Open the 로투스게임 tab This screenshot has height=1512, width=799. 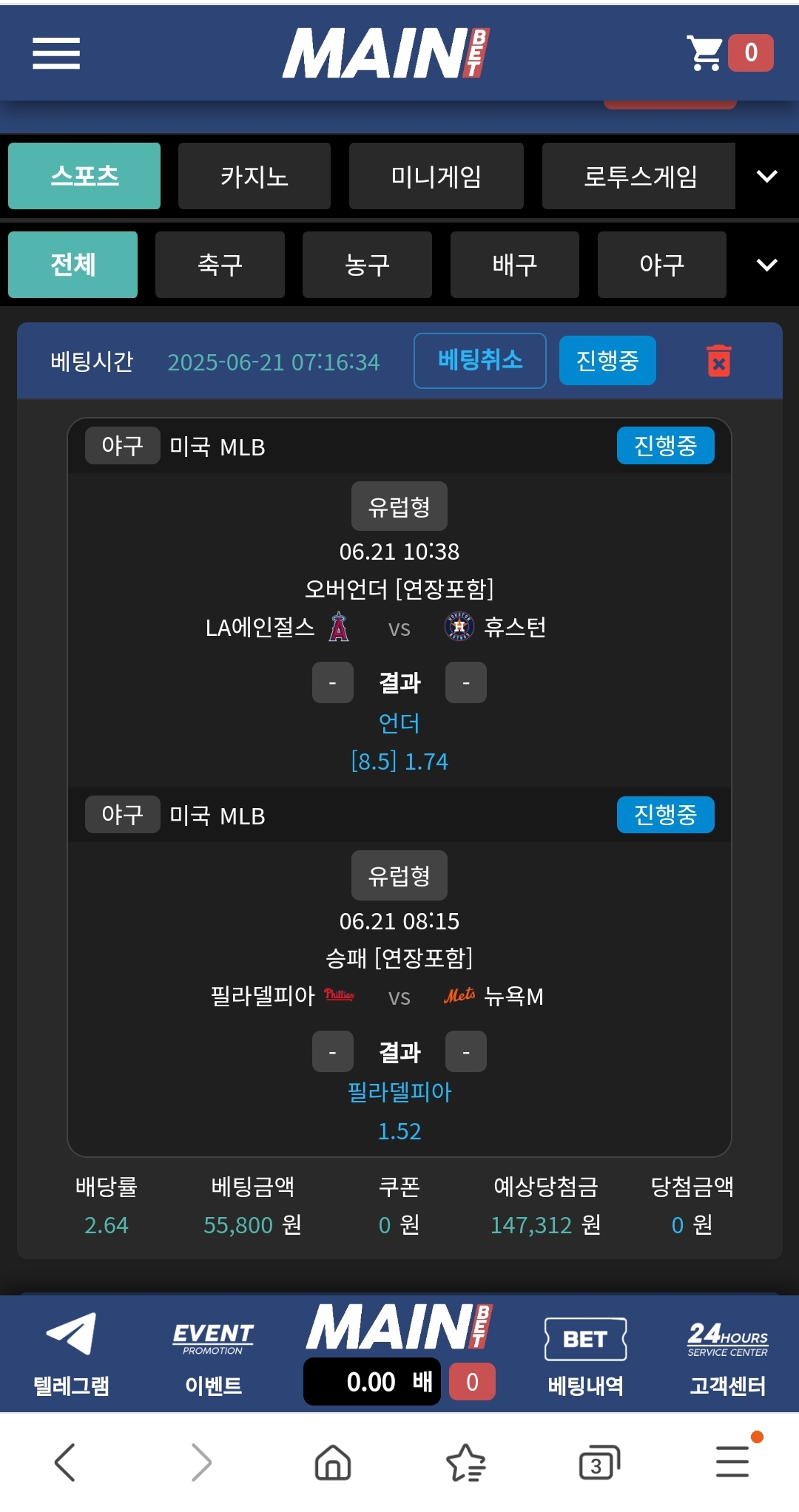coord(639,176)
